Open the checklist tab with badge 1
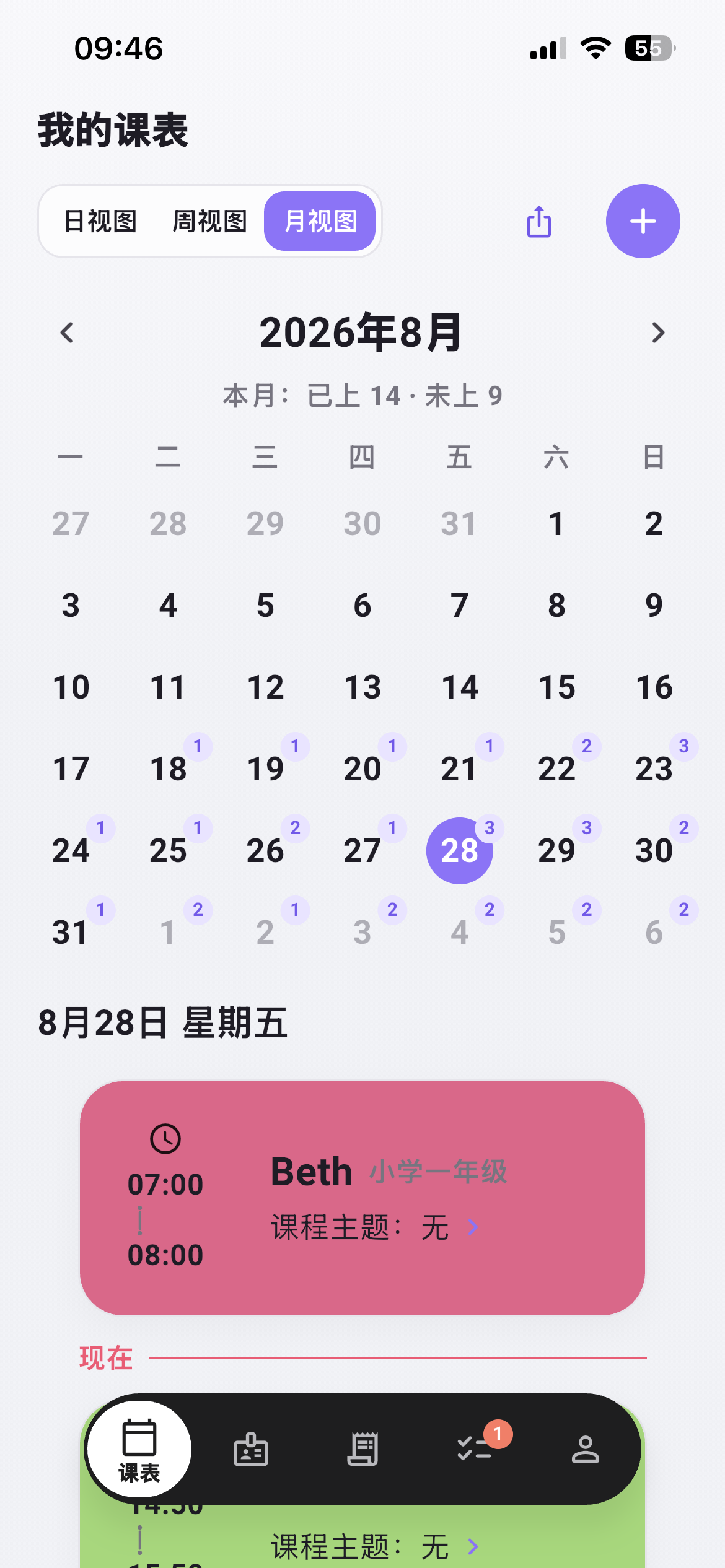 (x=475, y=1449)
